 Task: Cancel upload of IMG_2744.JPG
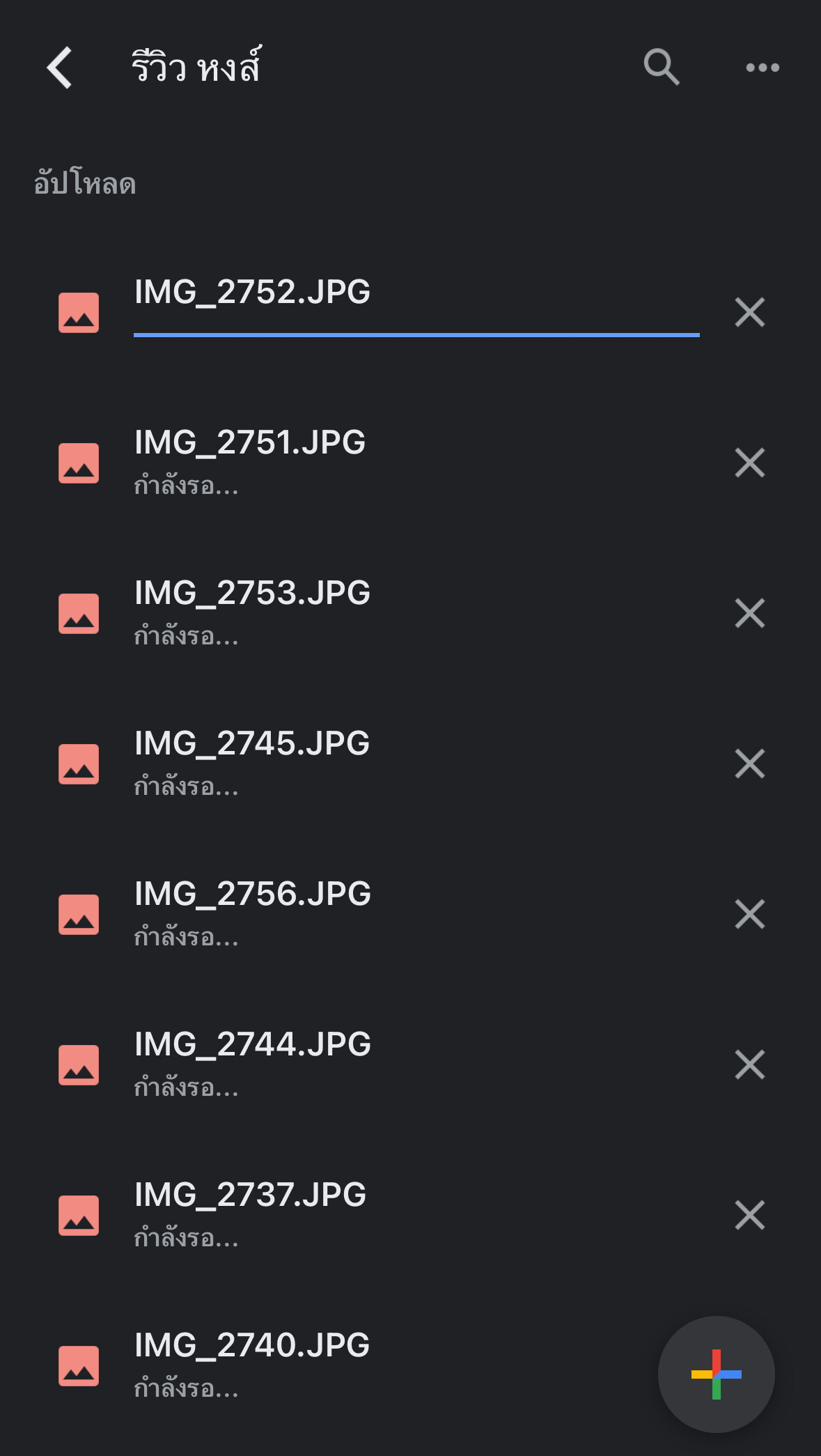(x=750, y=1064)
